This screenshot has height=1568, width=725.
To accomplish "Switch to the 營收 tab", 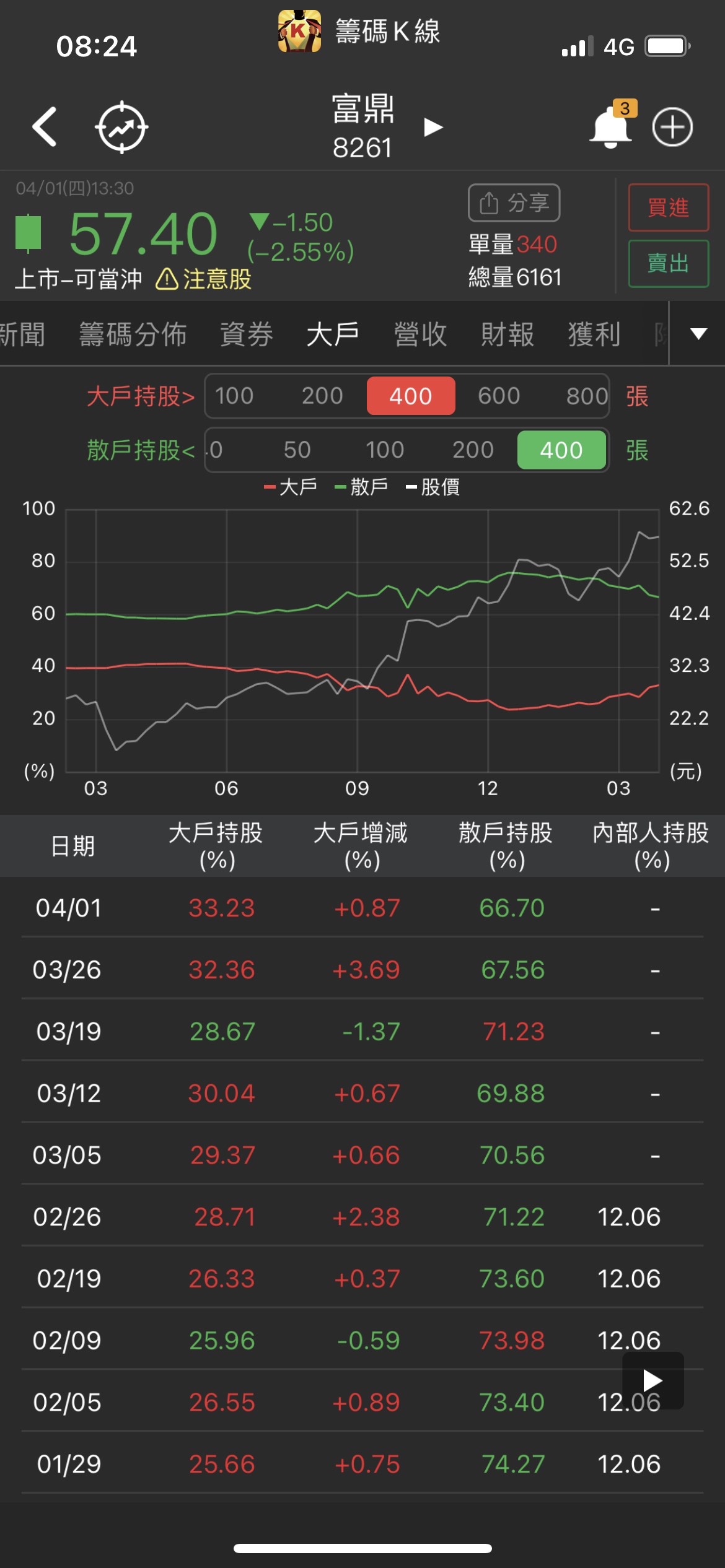I will [x=420, y=334].
